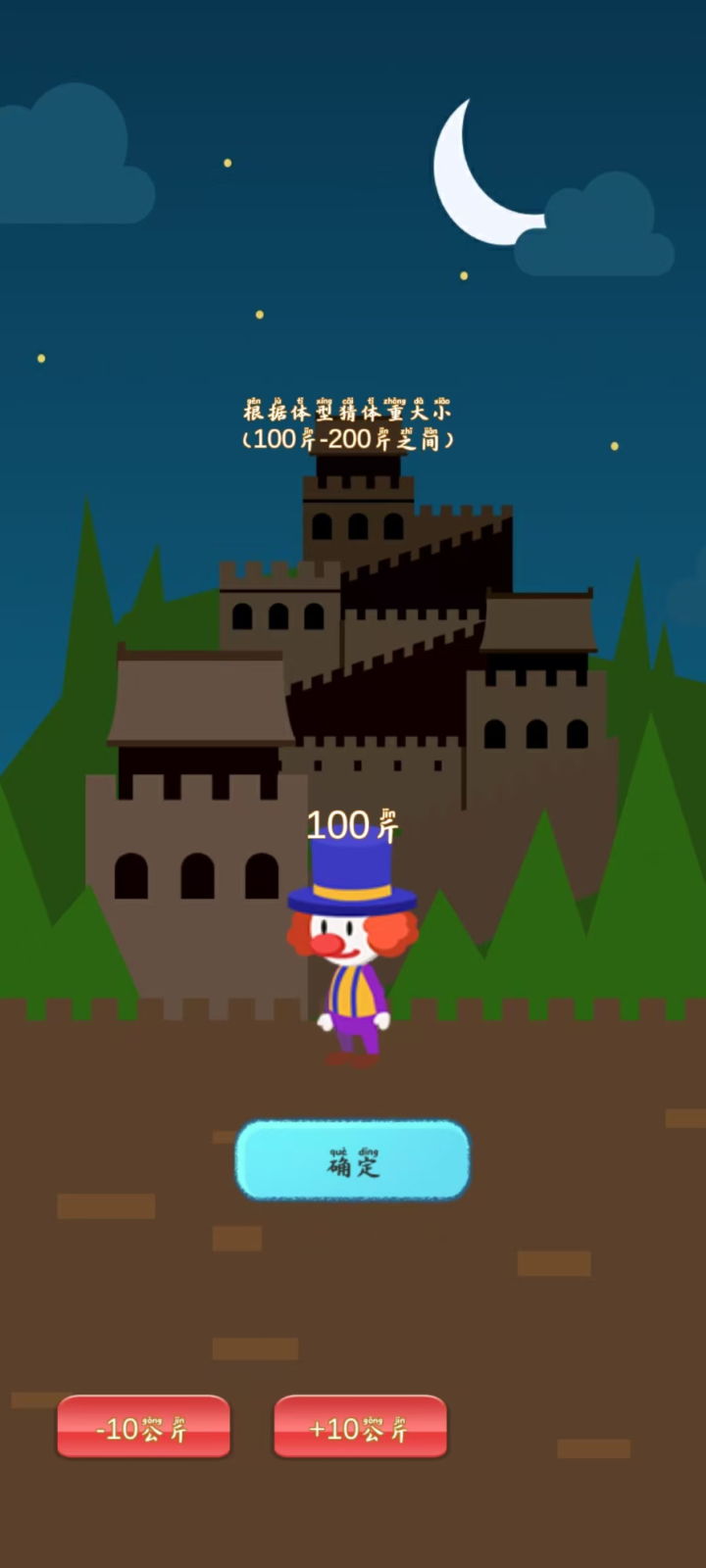Increase weight using the +10公斤 button

click(360, 1428)
